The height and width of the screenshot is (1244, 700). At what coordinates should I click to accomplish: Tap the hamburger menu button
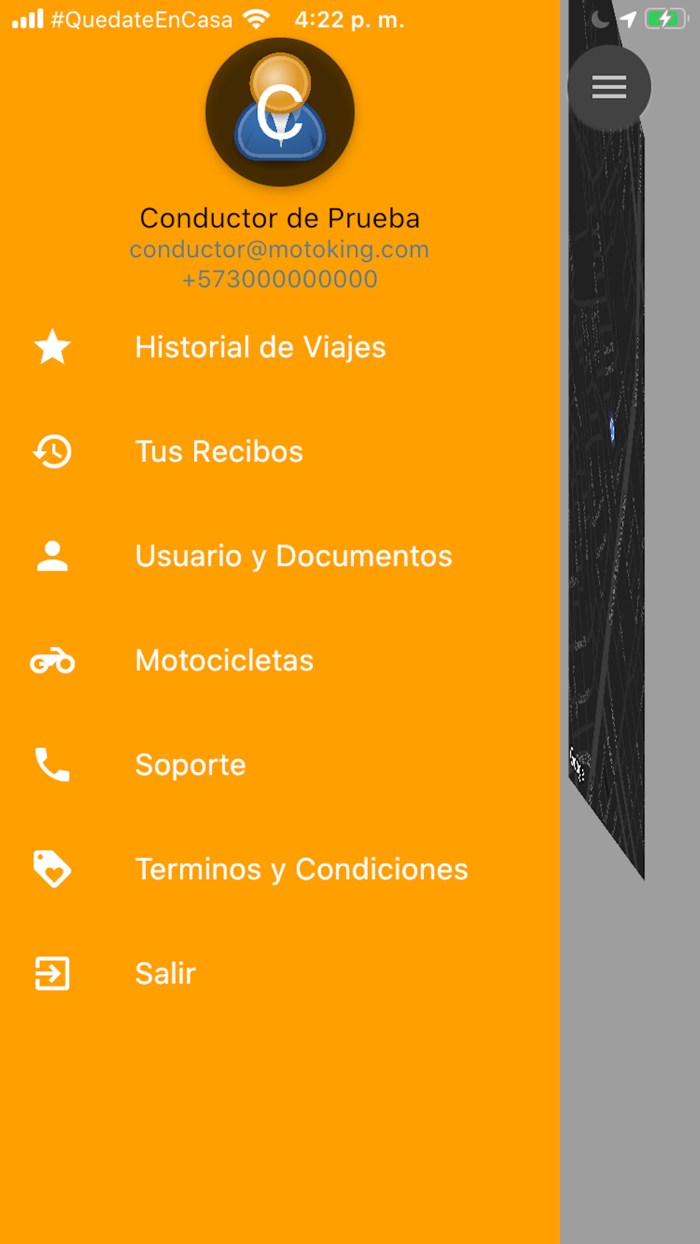click(609, 88)
